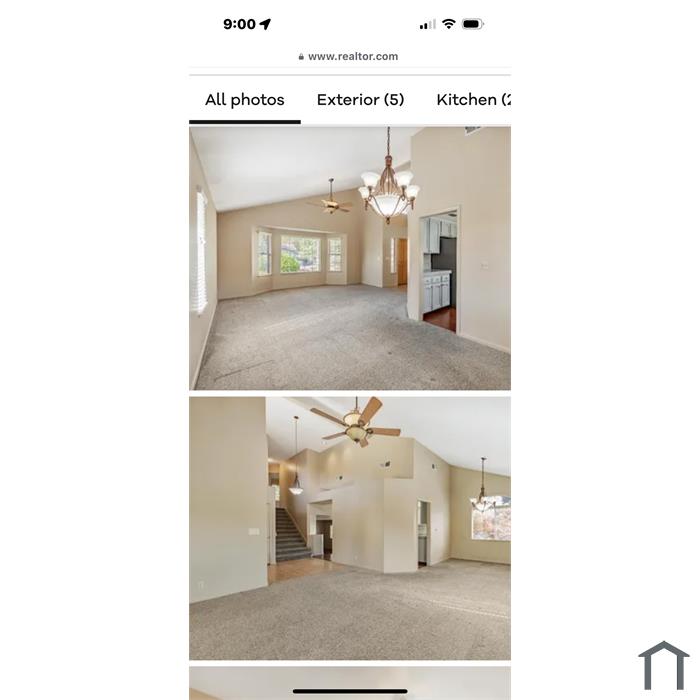This screenshot has height=700, width=700.
Task: Open the Kitchen photos tab
Action: [x=474, y=100]
